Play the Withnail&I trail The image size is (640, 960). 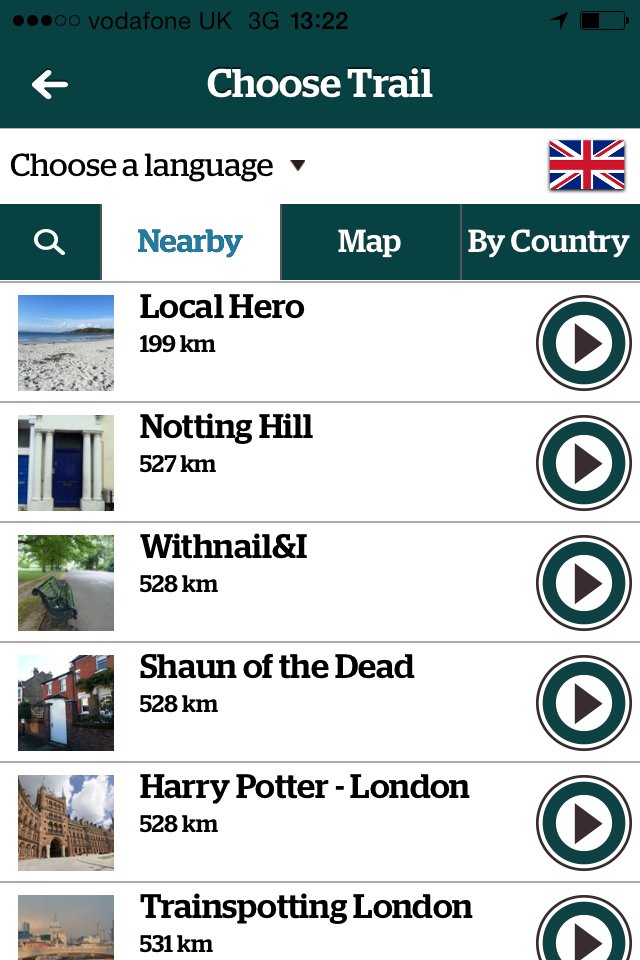(x=584, y=583)
